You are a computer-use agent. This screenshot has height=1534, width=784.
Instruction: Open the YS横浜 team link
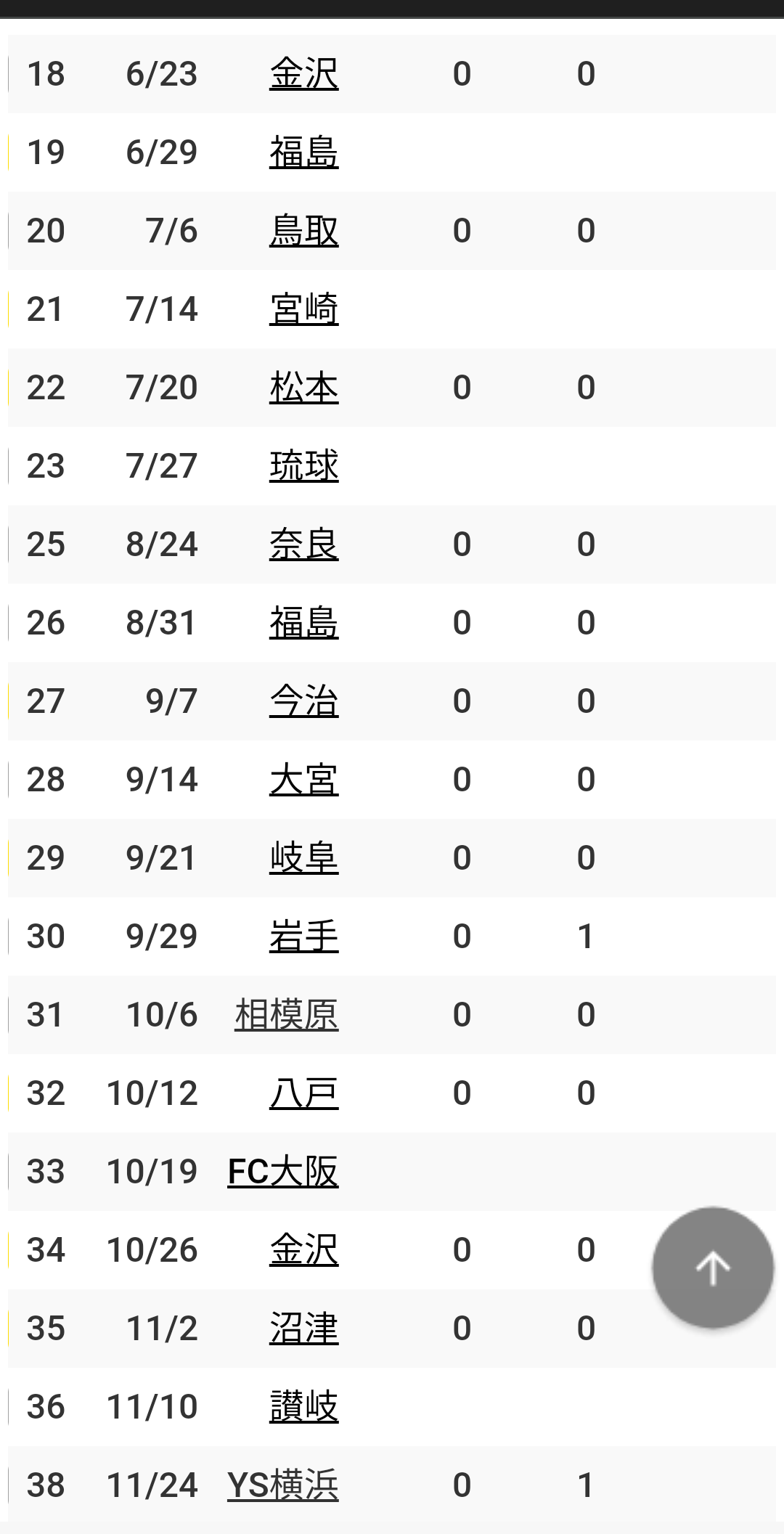click(283, 1485)
